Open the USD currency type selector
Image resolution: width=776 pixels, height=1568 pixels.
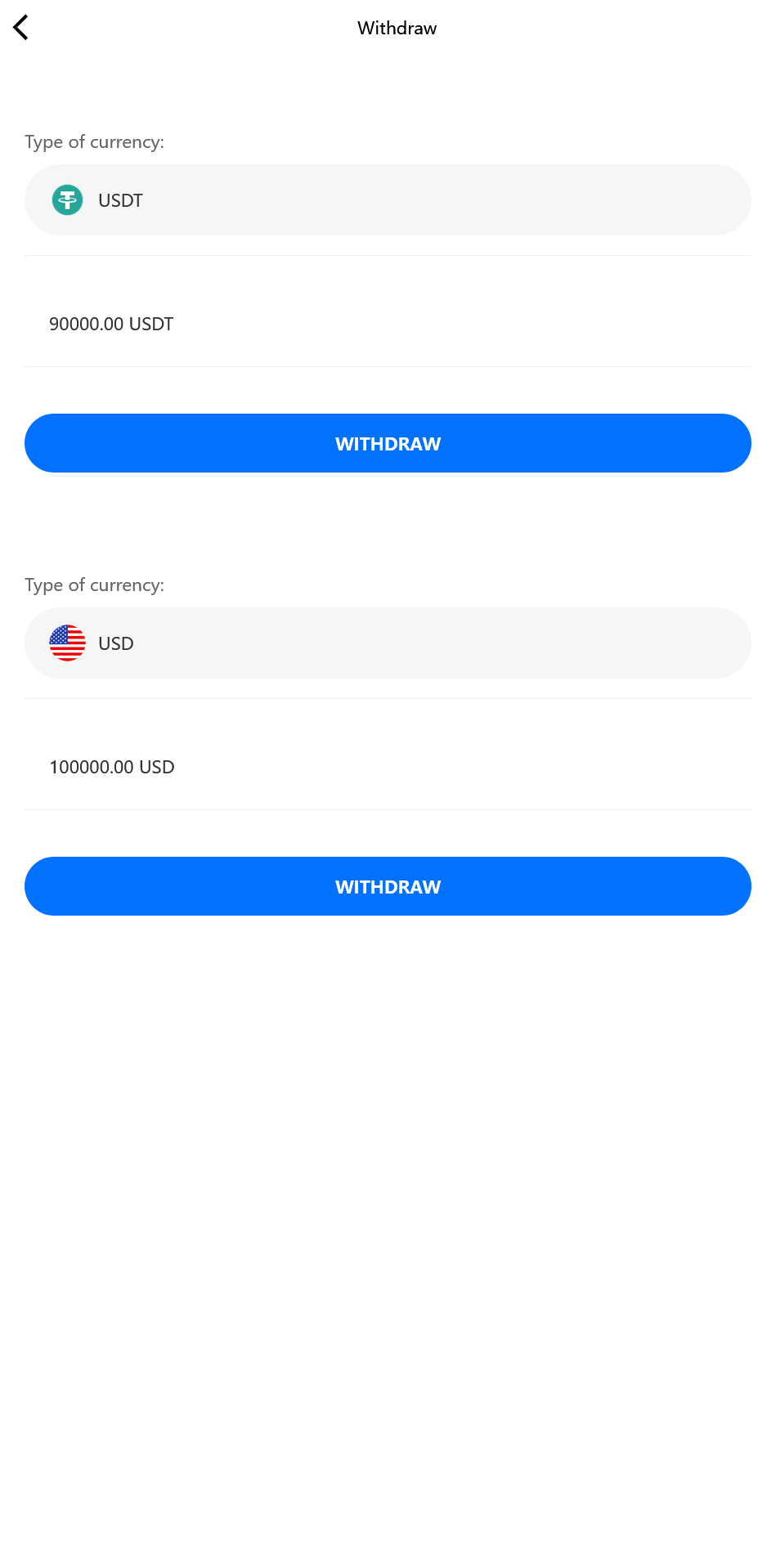(388, 643)
